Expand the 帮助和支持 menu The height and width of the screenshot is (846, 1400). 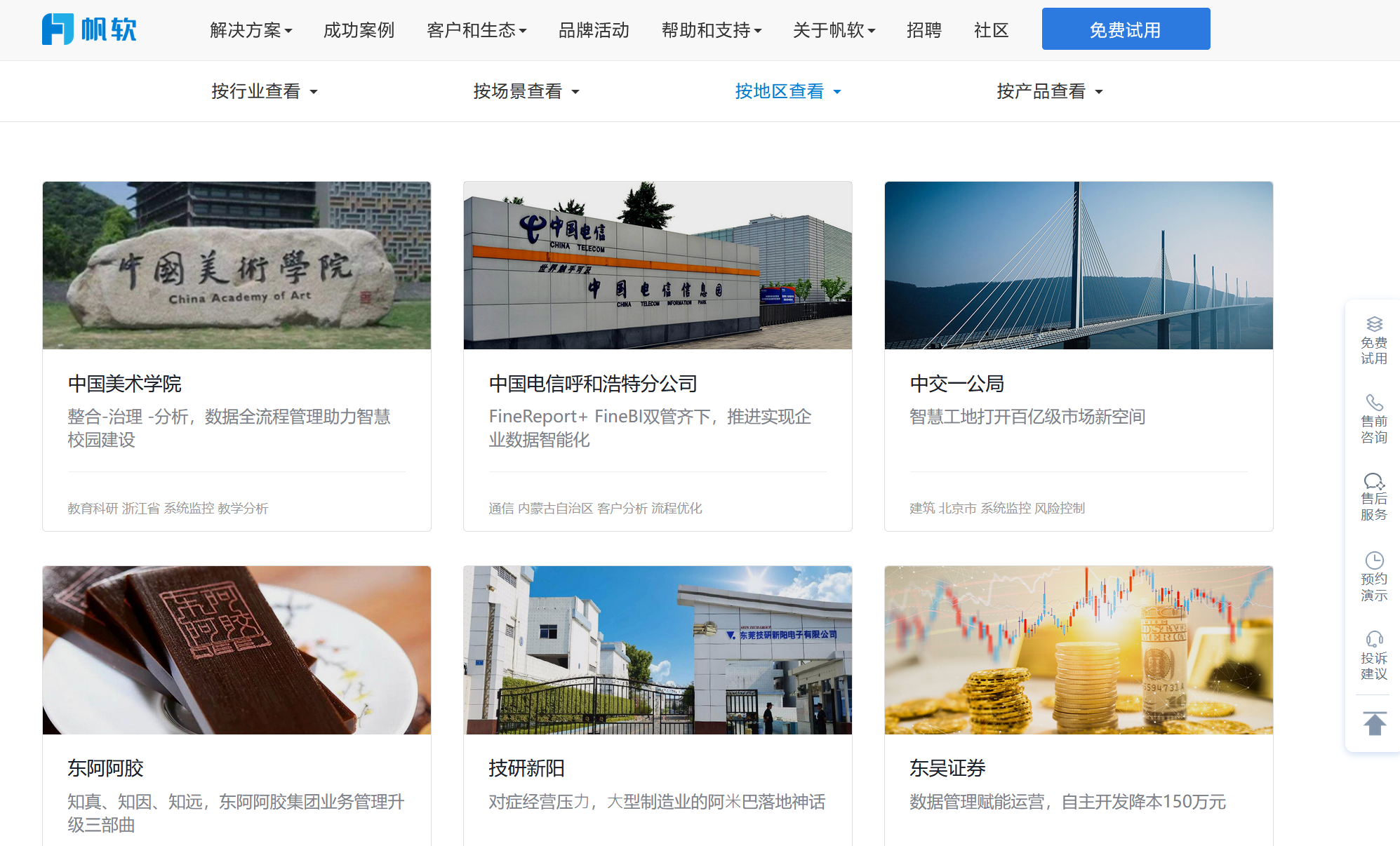pyautogui.click(x=711, y=30)
